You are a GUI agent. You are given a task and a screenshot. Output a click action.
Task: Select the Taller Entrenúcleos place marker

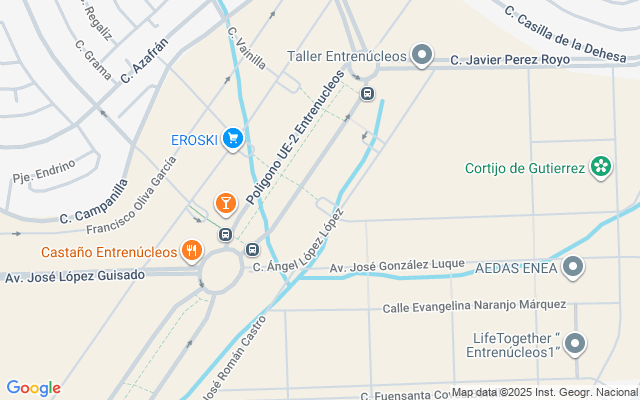(x=422, y=55)
